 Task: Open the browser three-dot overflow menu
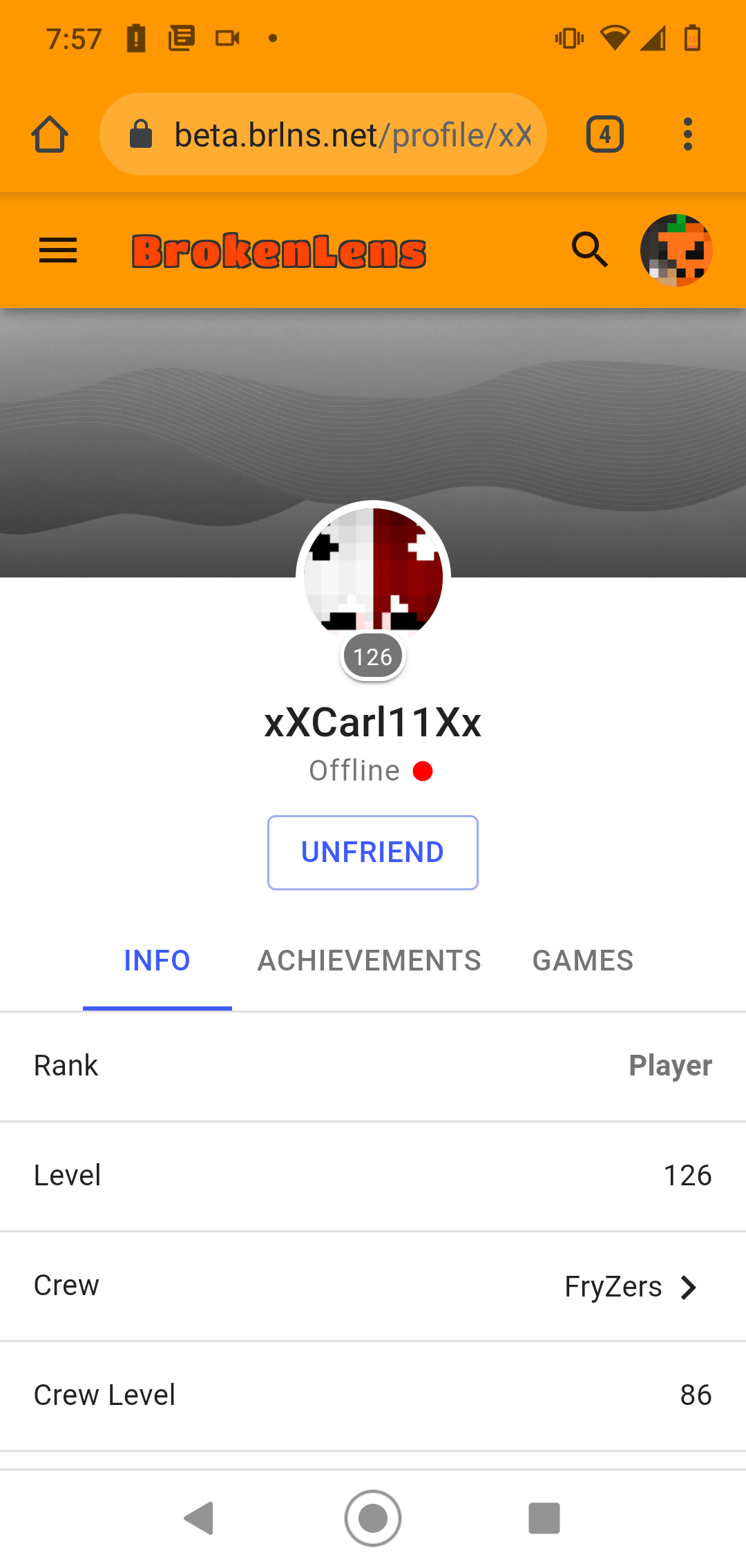[687, 134]
